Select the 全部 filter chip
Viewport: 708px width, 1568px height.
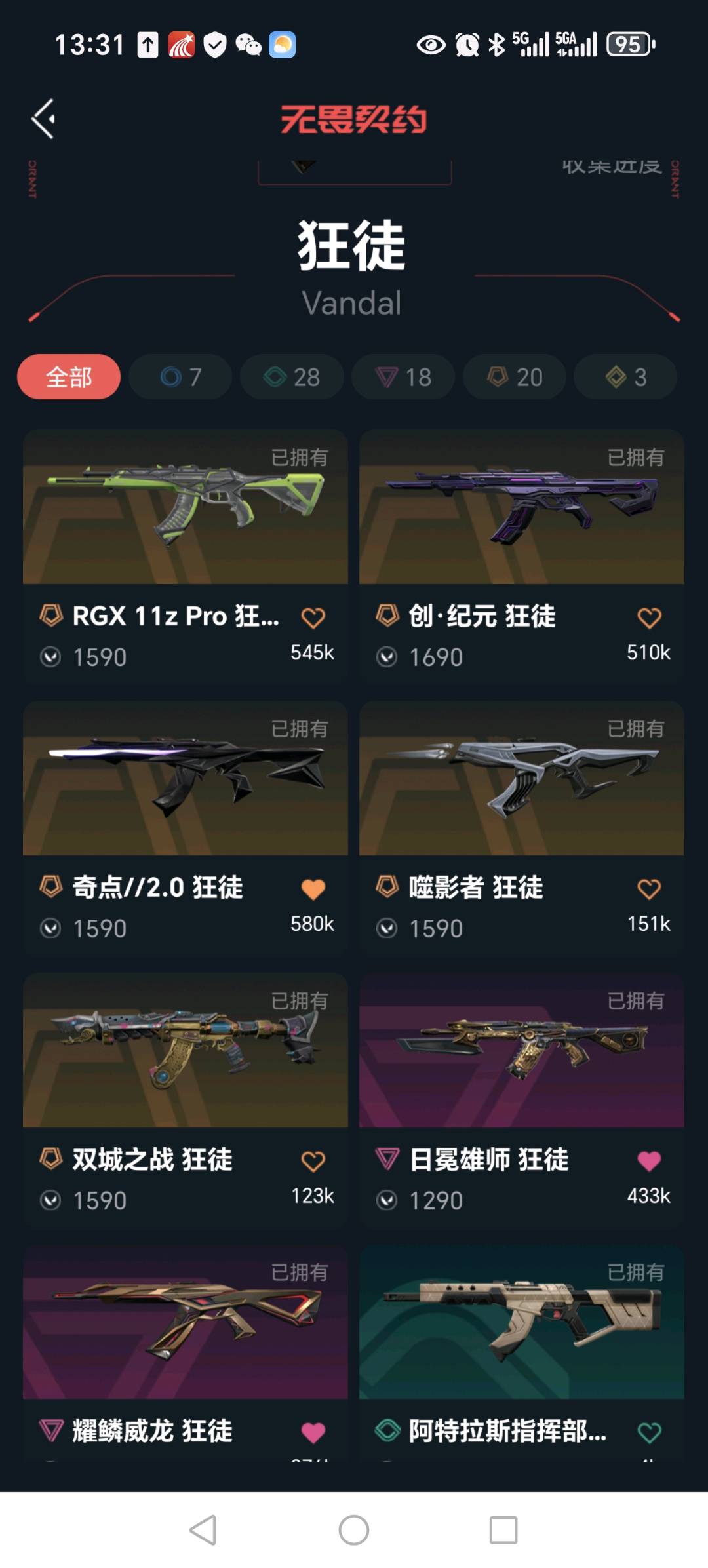pos(69,377)
